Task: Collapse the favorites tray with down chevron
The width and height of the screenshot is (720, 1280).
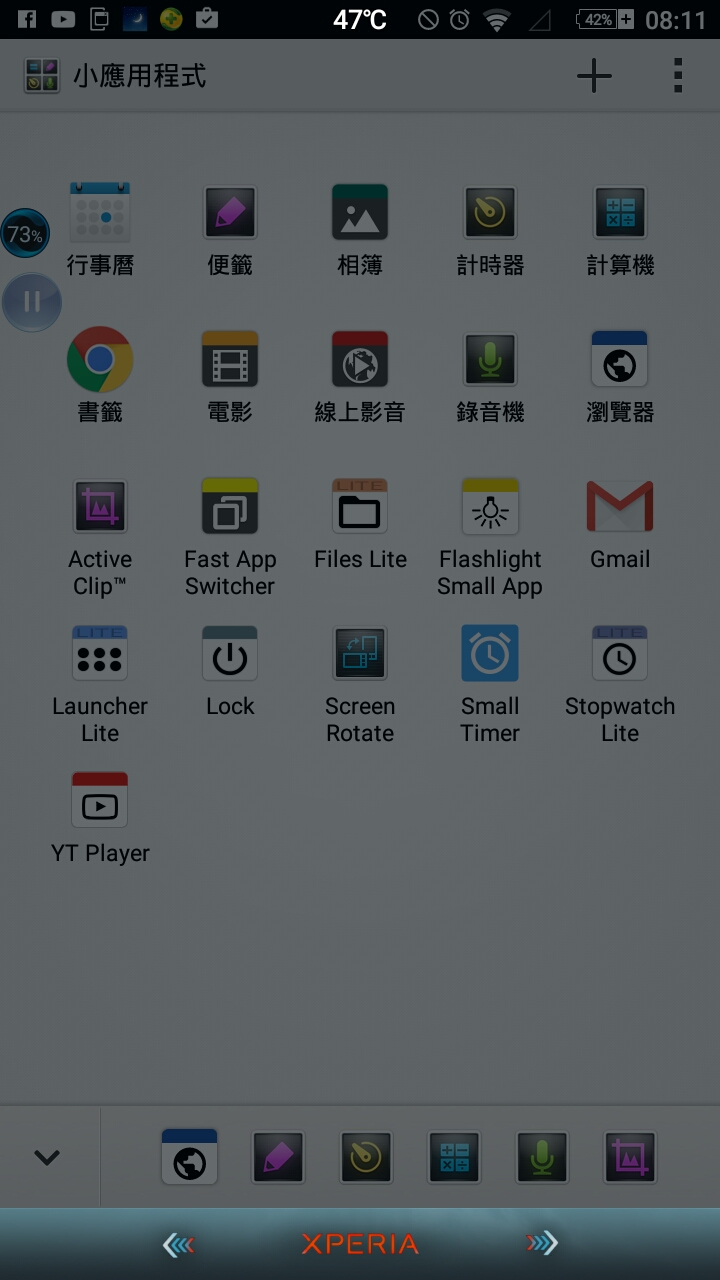Action: point(47,1158)
